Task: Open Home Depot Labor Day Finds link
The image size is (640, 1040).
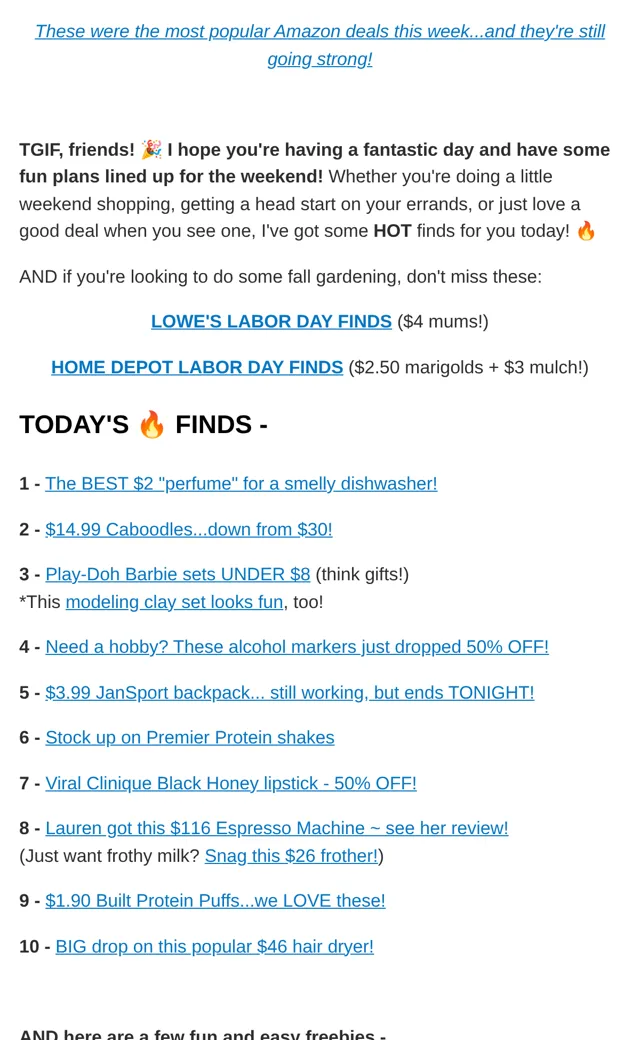Action: pos(197,367)
